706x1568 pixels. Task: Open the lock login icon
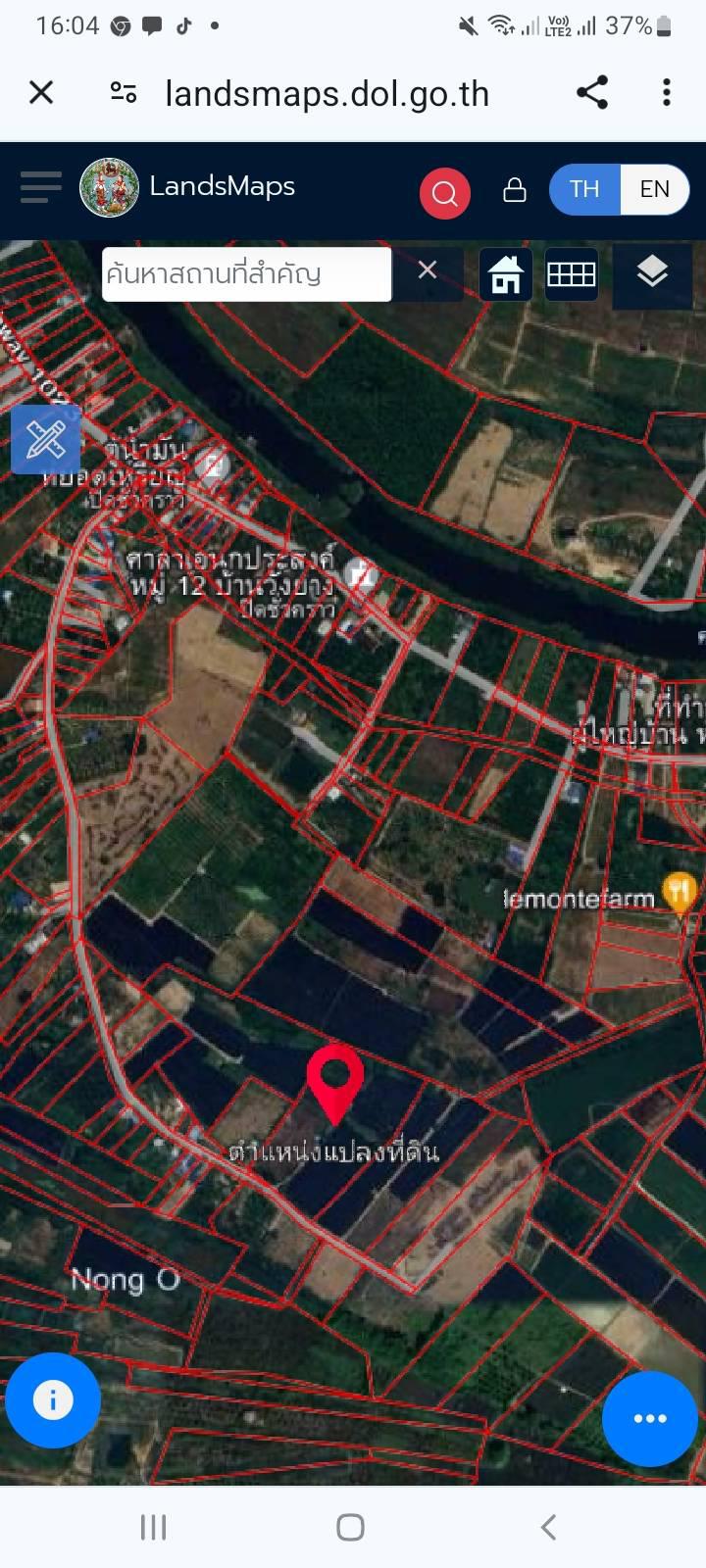tap(515, 190)
